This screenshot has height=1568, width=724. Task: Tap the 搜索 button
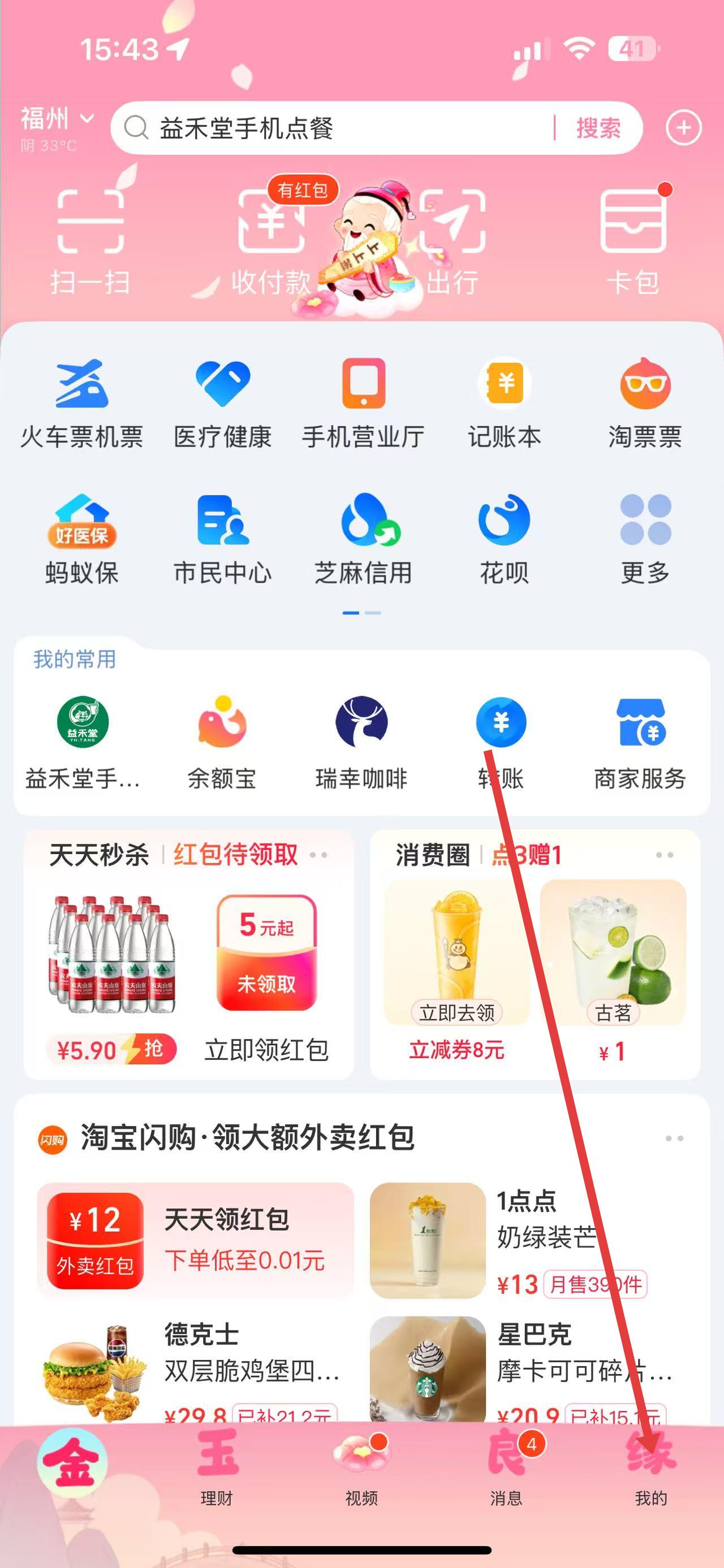pos(598,128)
